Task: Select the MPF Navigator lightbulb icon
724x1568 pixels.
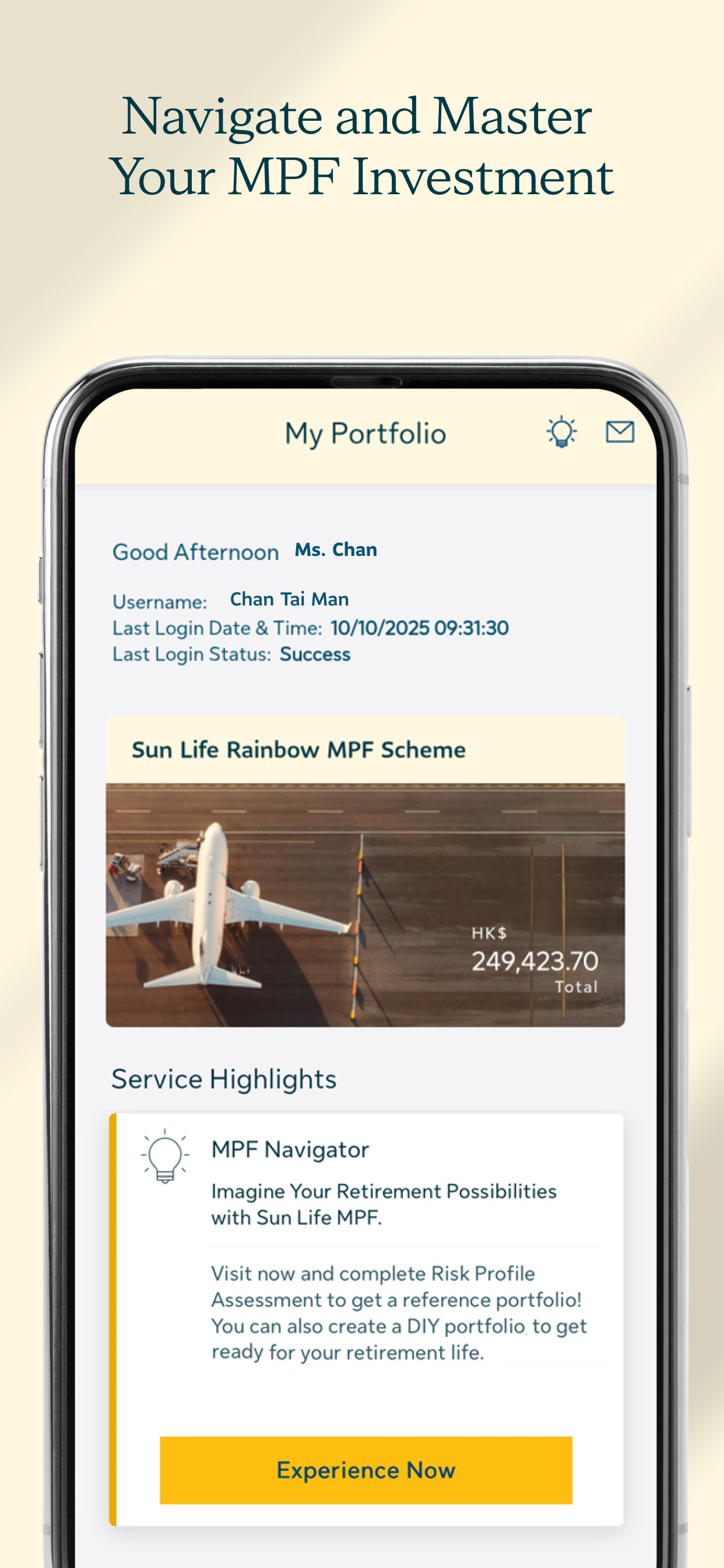Action: tap(165, 1157)
